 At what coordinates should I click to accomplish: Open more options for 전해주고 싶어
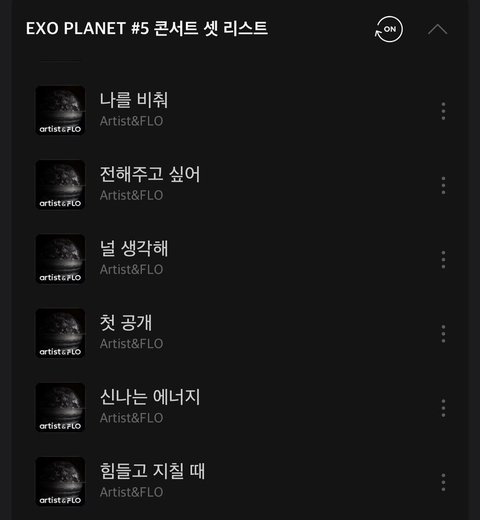click(x=443, y=185)
